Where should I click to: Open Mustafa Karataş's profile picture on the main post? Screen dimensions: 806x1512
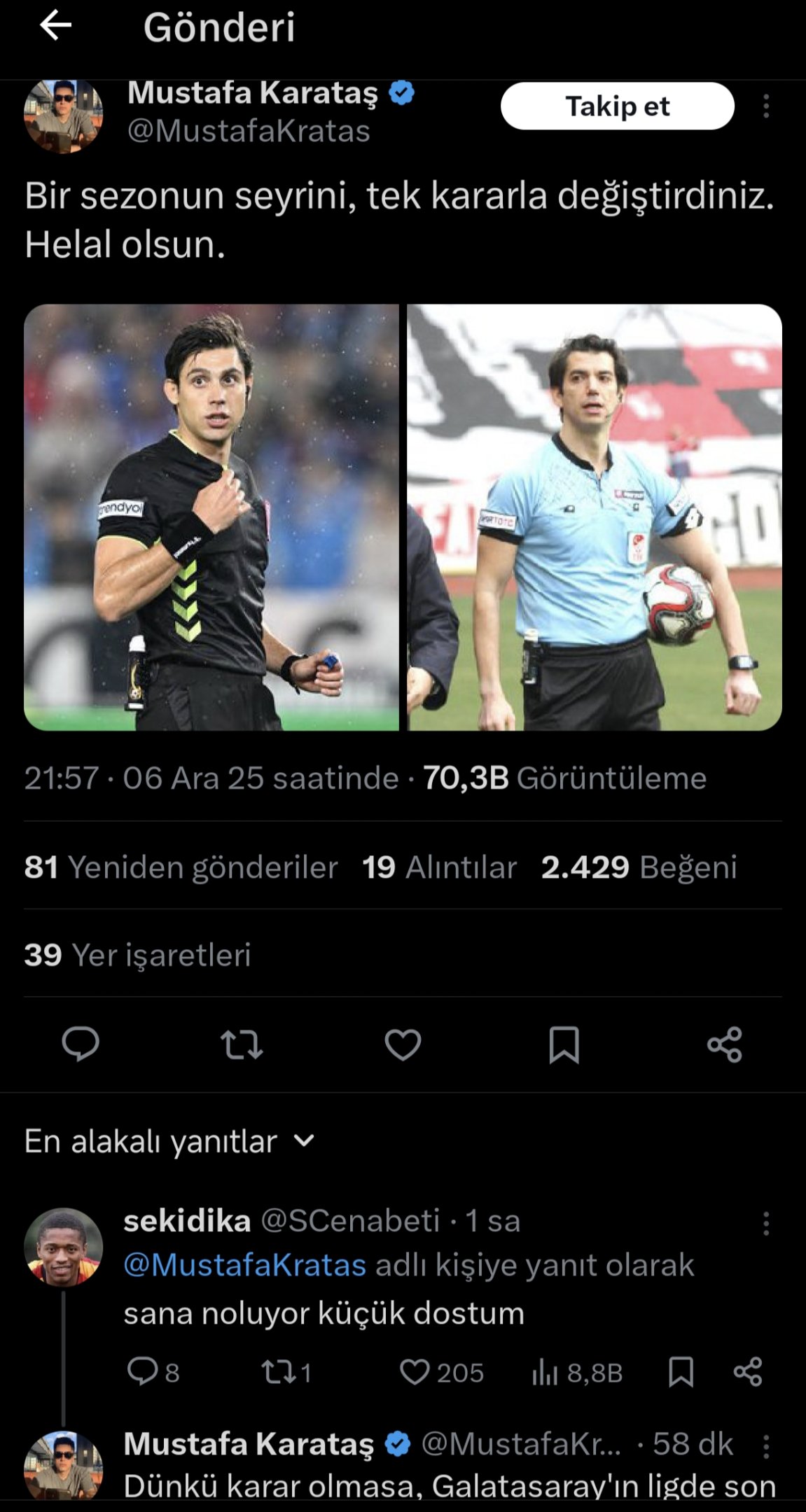click(x=63, y=116)
